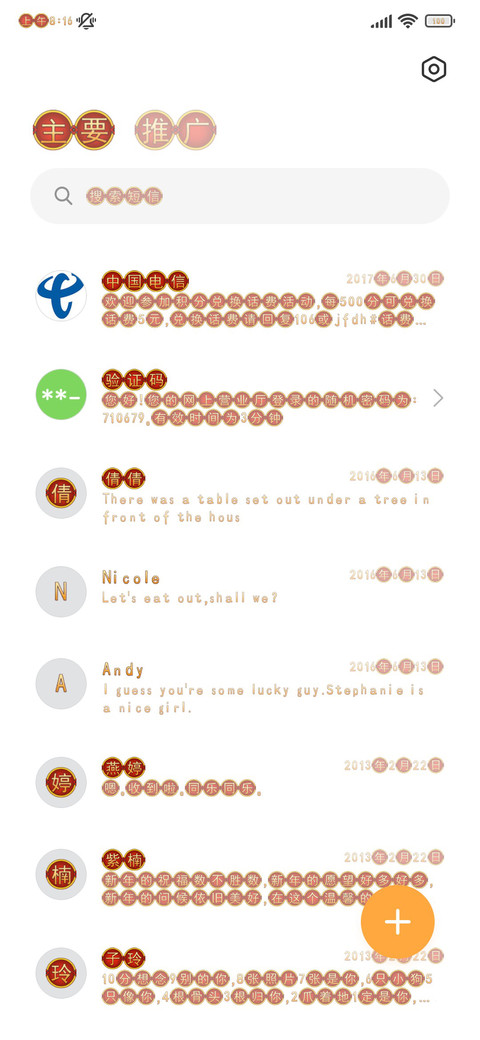Open the 中国电信 message thread

tap(240, 299)
